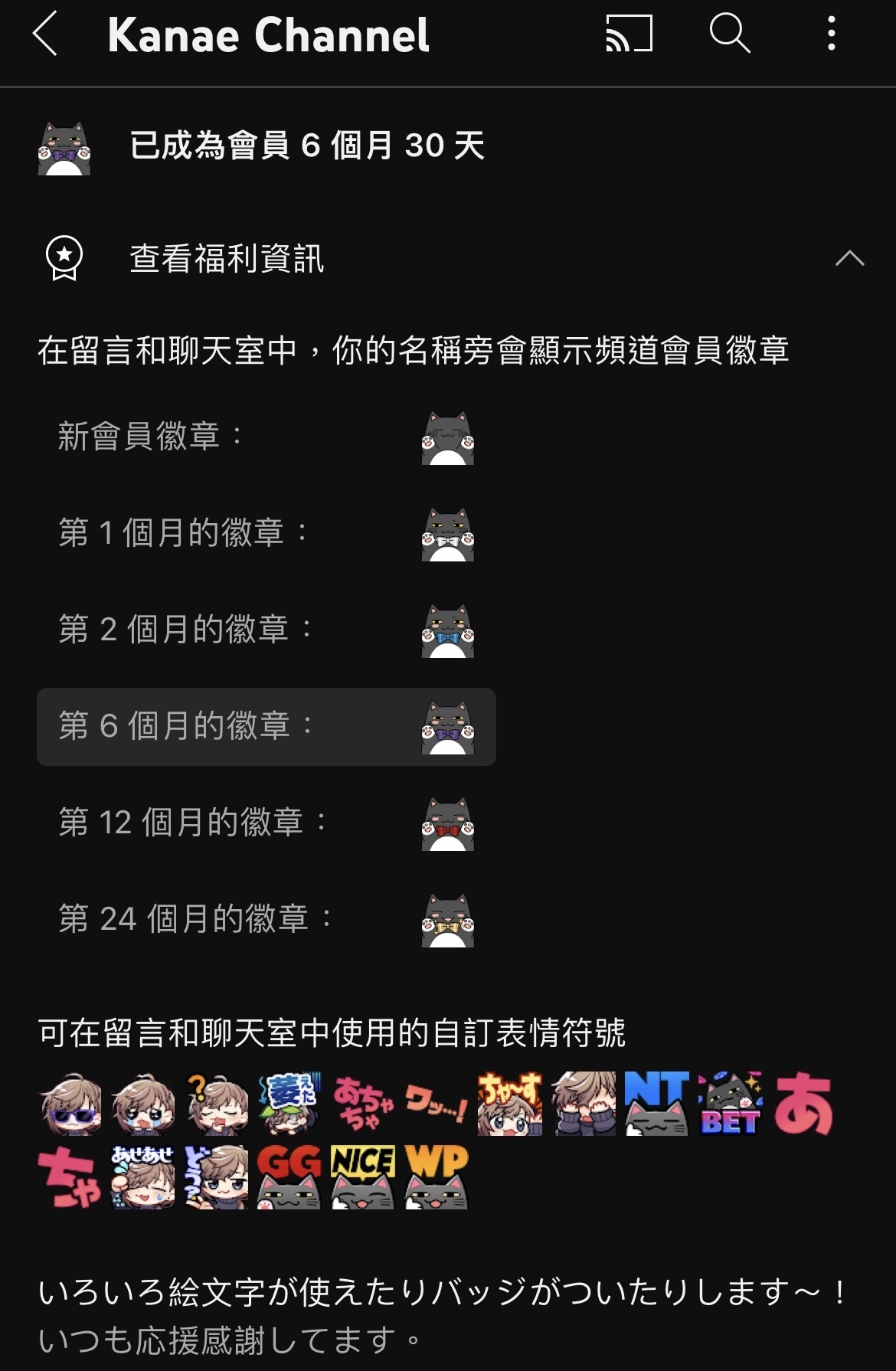Go back from Kanae Channel

point(46,34)
